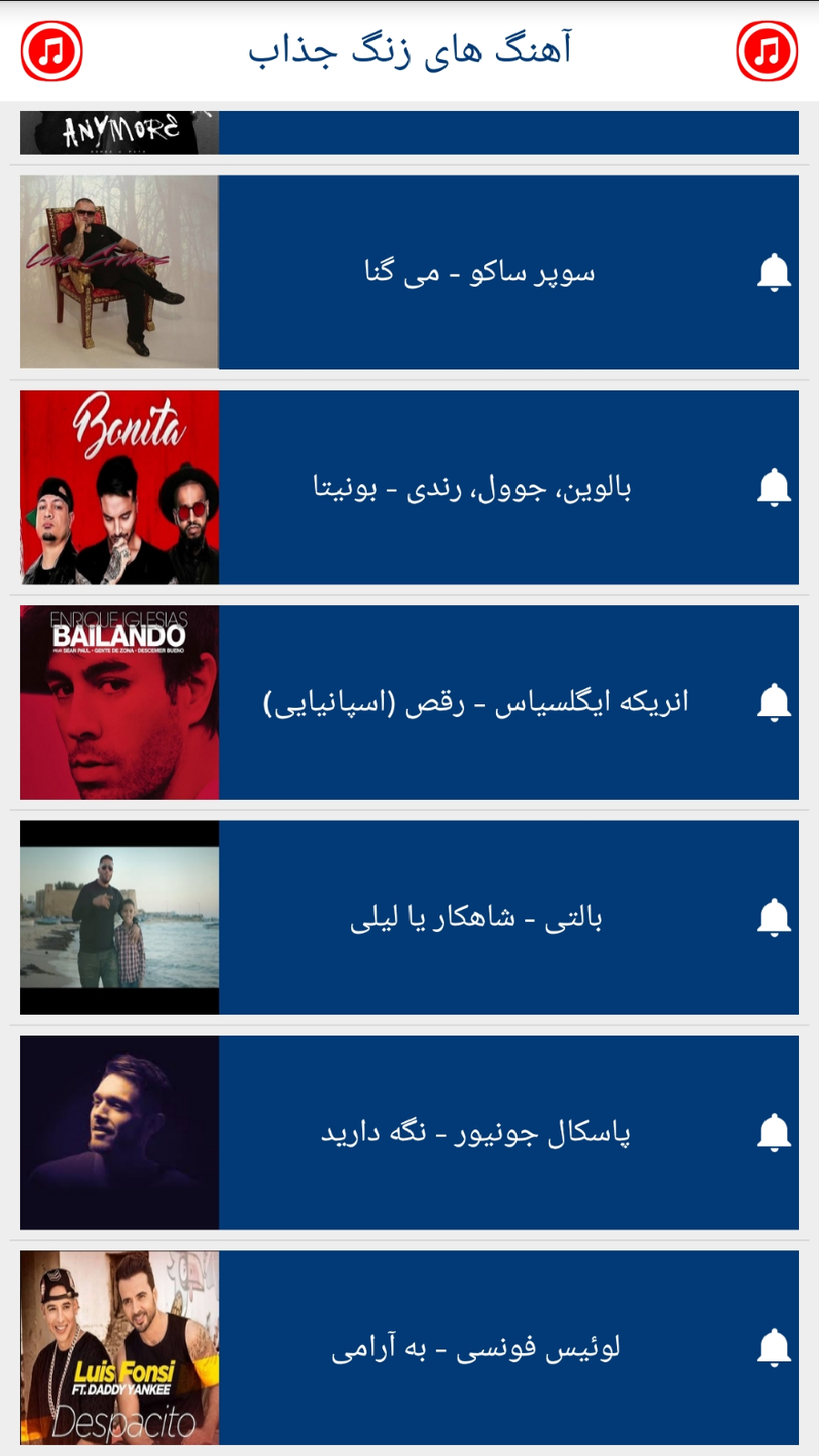Open the بالتی - شاهکار یا لیلی ringtone
This screenshot has width=819, height=1456.
[x=476, y=917]
